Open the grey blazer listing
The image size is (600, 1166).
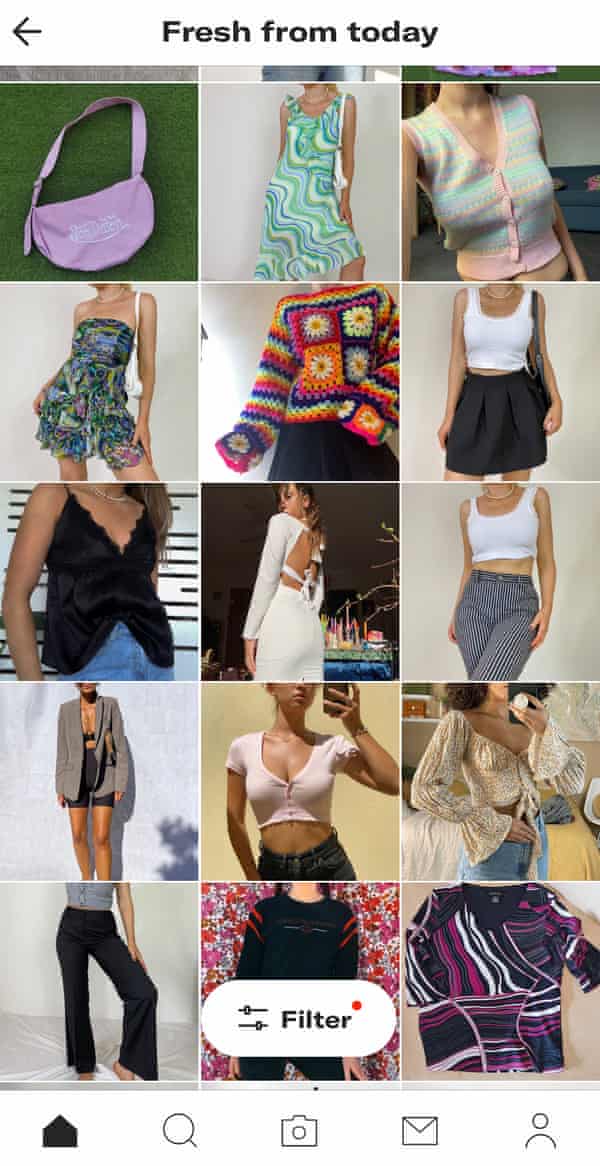(98, 782)
